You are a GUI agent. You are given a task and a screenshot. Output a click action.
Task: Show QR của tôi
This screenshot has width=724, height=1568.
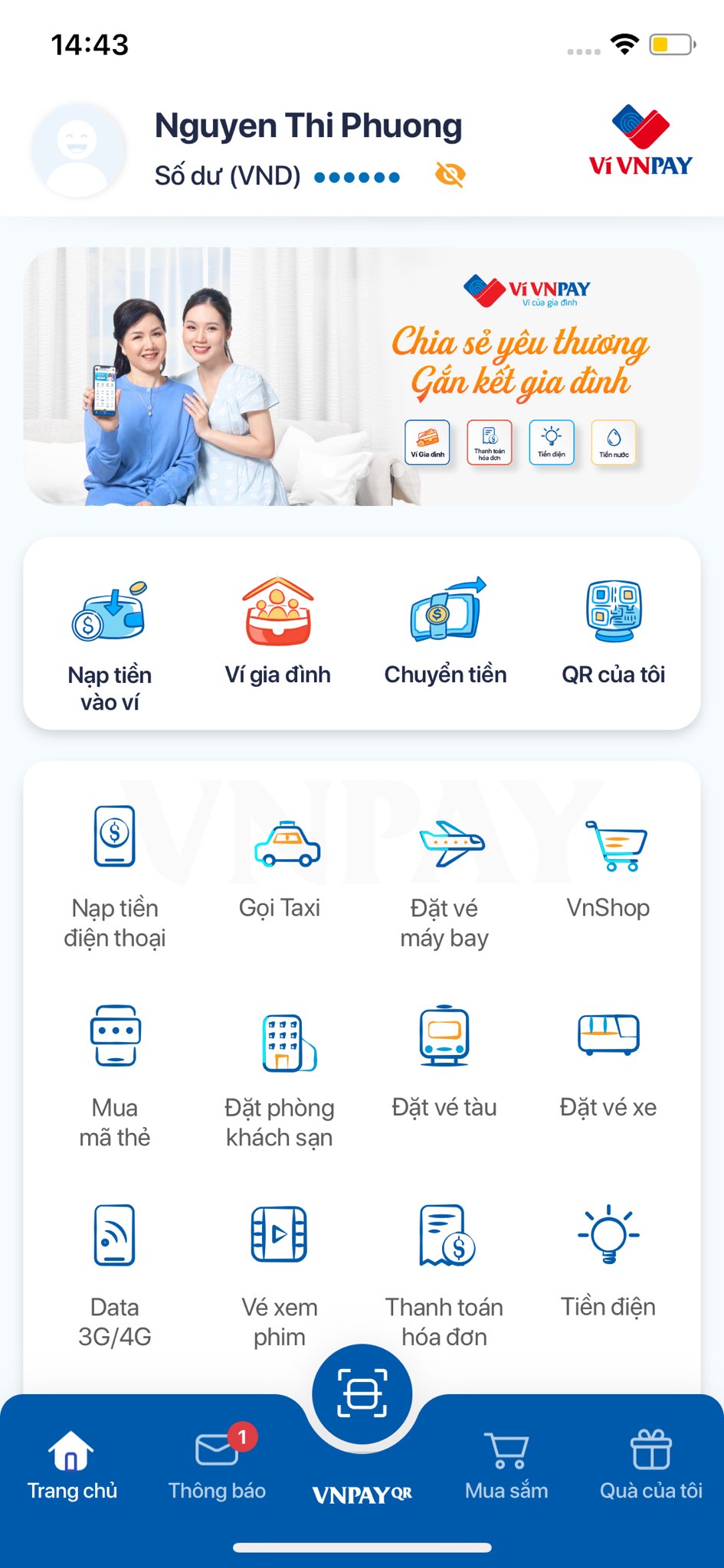[x=613, y=632]
